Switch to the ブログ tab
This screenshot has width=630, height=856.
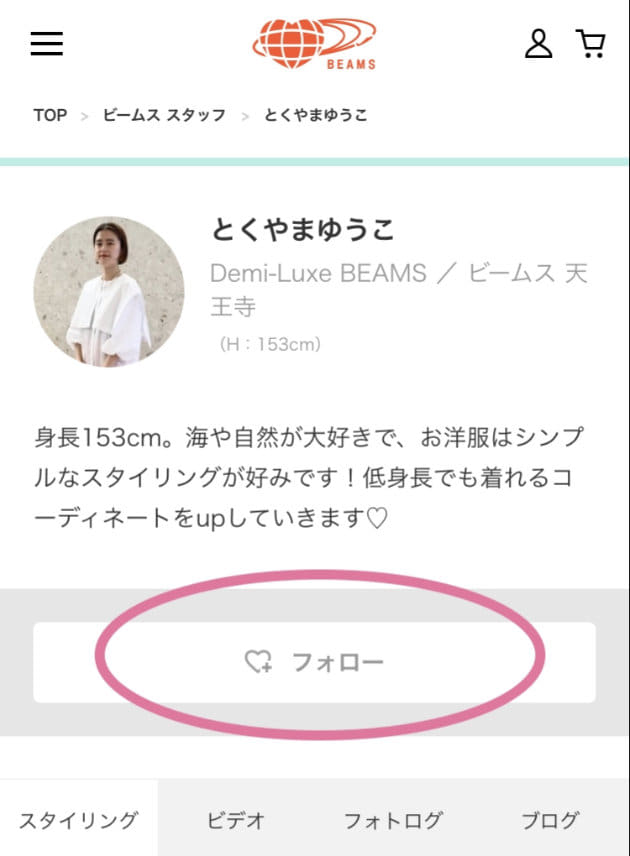[x=550, y=820]
